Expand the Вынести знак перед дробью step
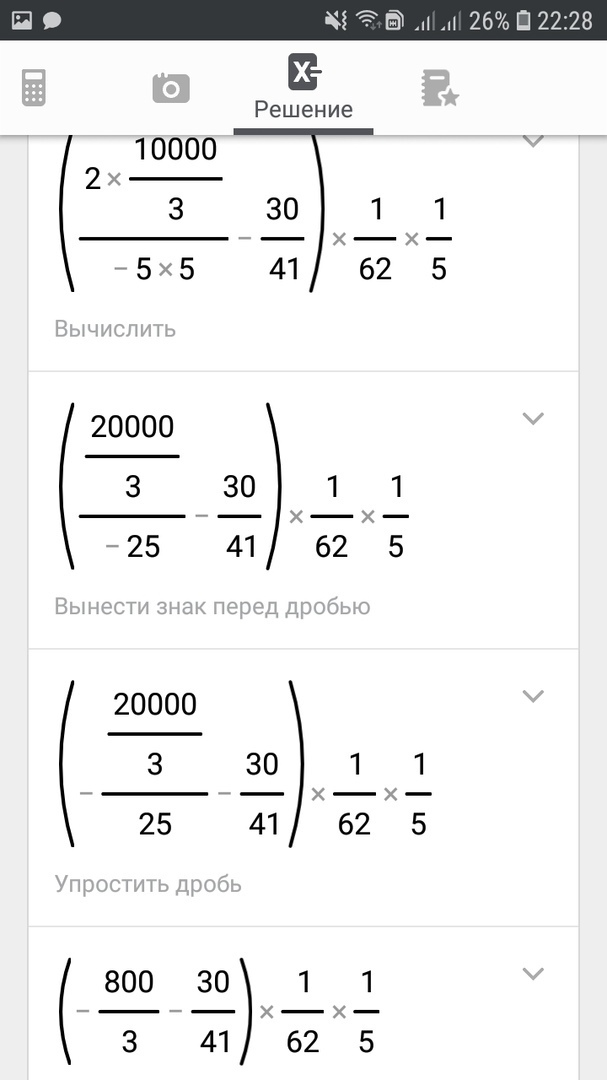 533,418
